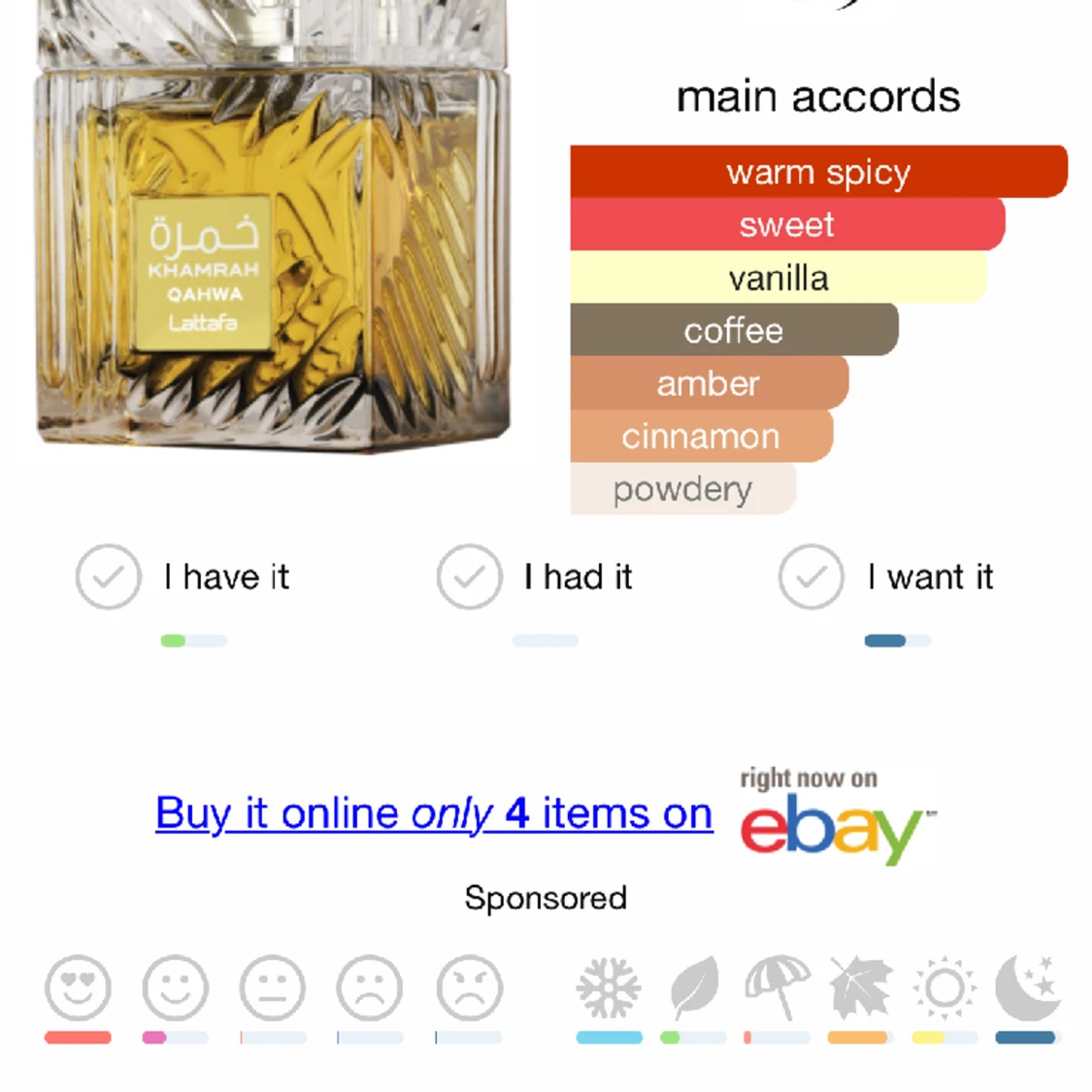Vote daytime using the sun icon
Screen dimensions: 1092x1092
point(944,988)
